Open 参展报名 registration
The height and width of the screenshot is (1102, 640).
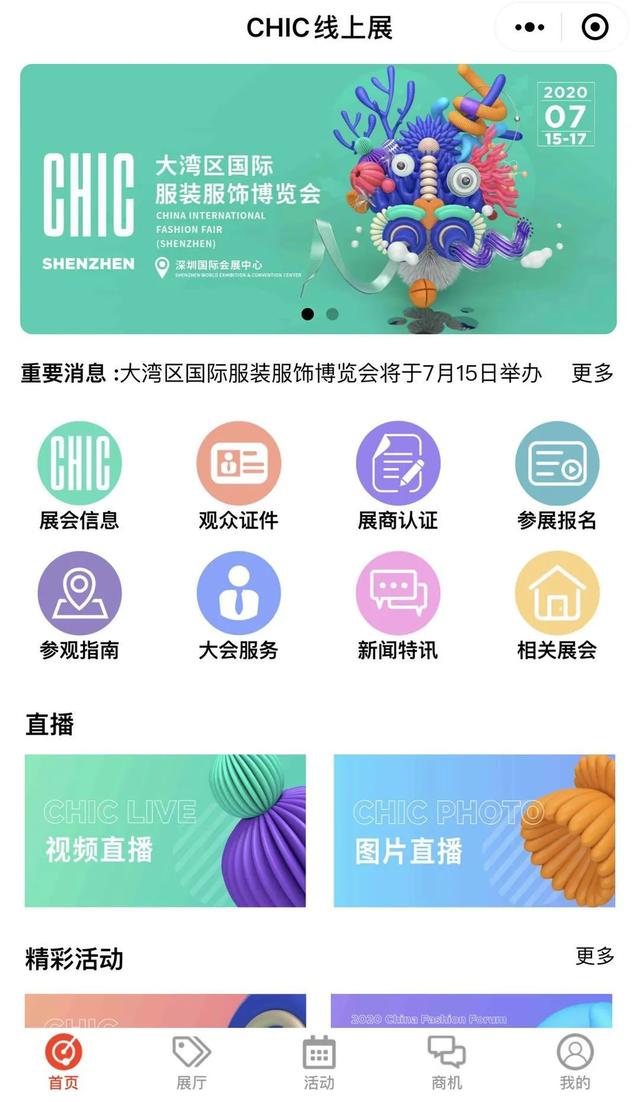557,476
